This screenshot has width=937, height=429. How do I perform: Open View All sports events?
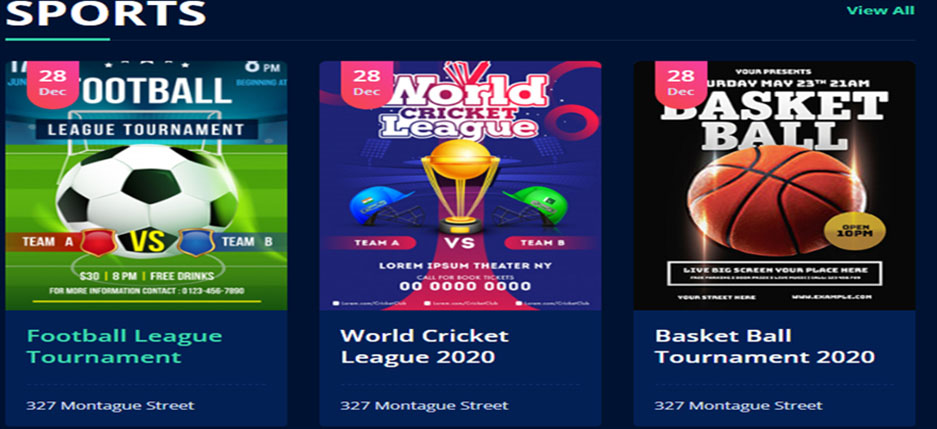point(880,11)
